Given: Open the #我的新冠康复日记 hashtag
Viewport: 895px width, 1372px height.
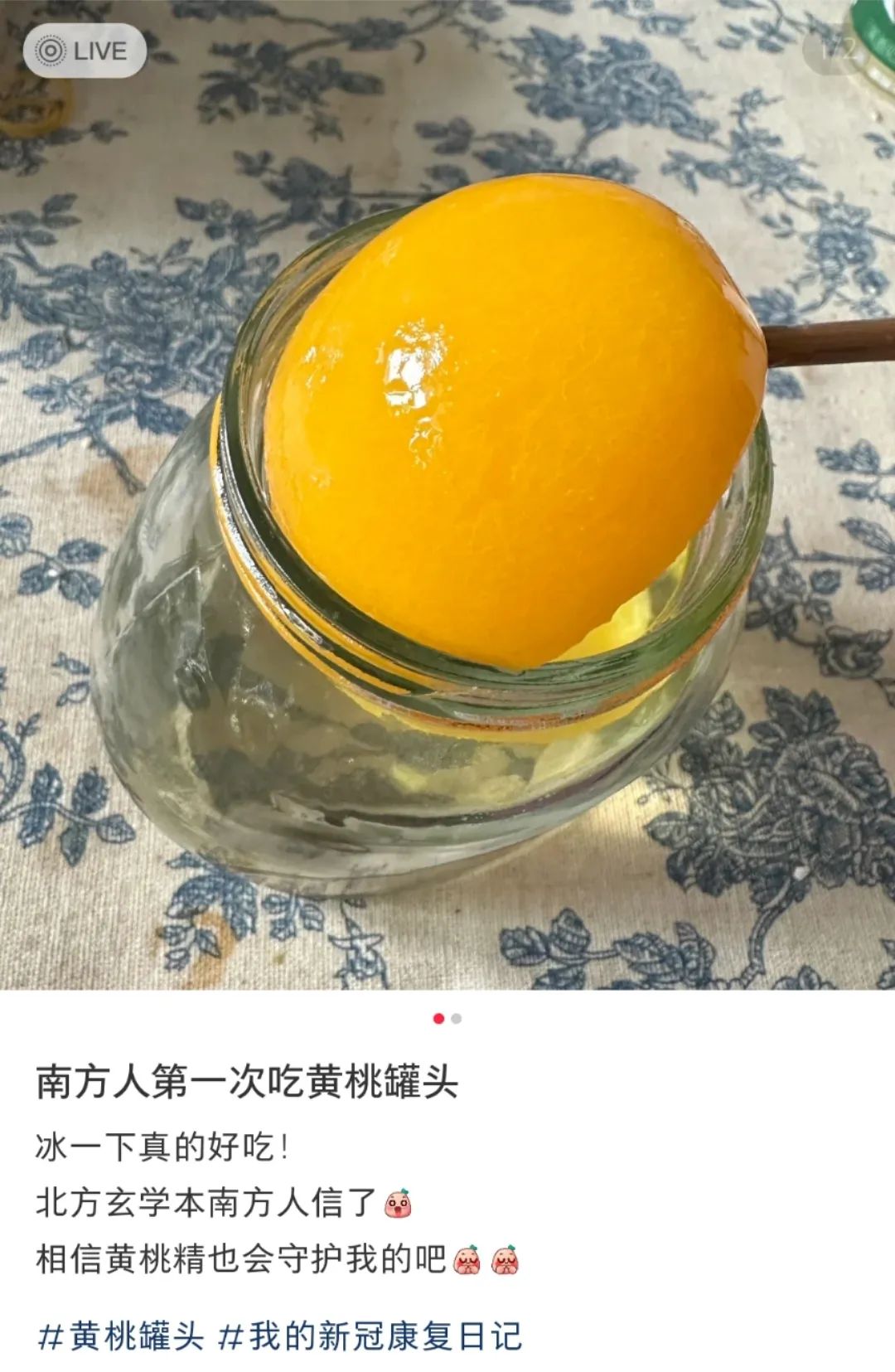Looking at the screenshot, I should click(x=370, y=1336).
